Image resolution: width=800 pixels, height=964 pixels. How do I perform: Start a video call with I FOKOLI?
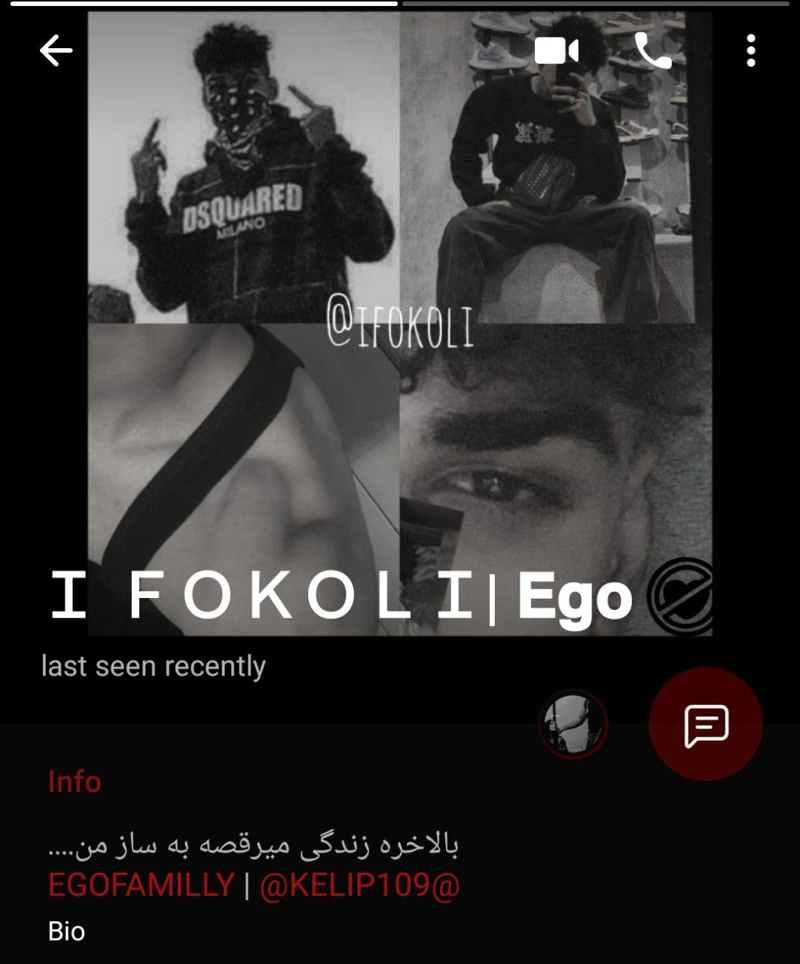(x=556, y=51)
